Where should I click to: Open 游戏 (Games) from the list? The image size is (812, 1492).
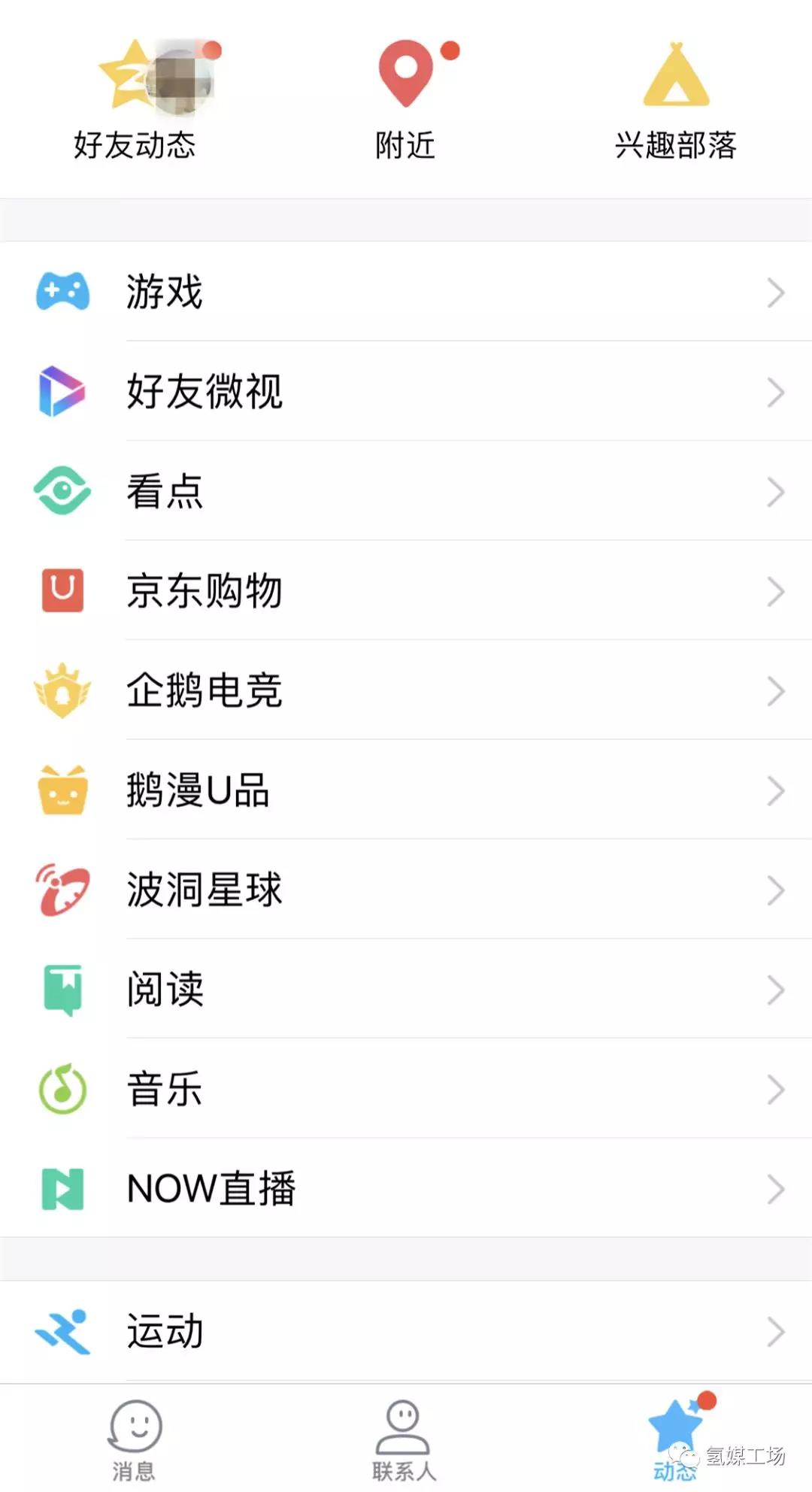pyautogui.click(x=162, y=293)
